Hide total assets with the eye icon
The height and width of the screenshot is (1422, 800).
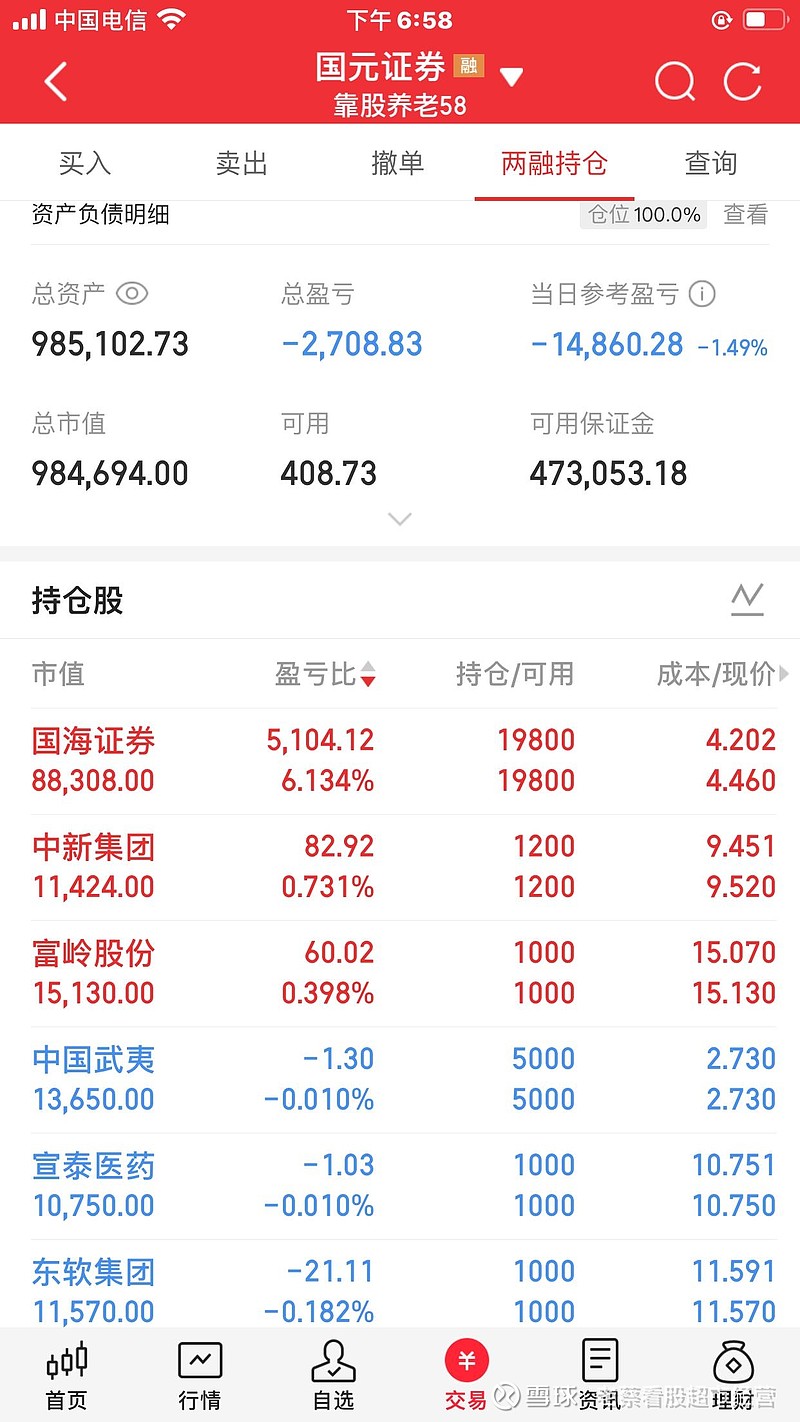tap(132, 294)
